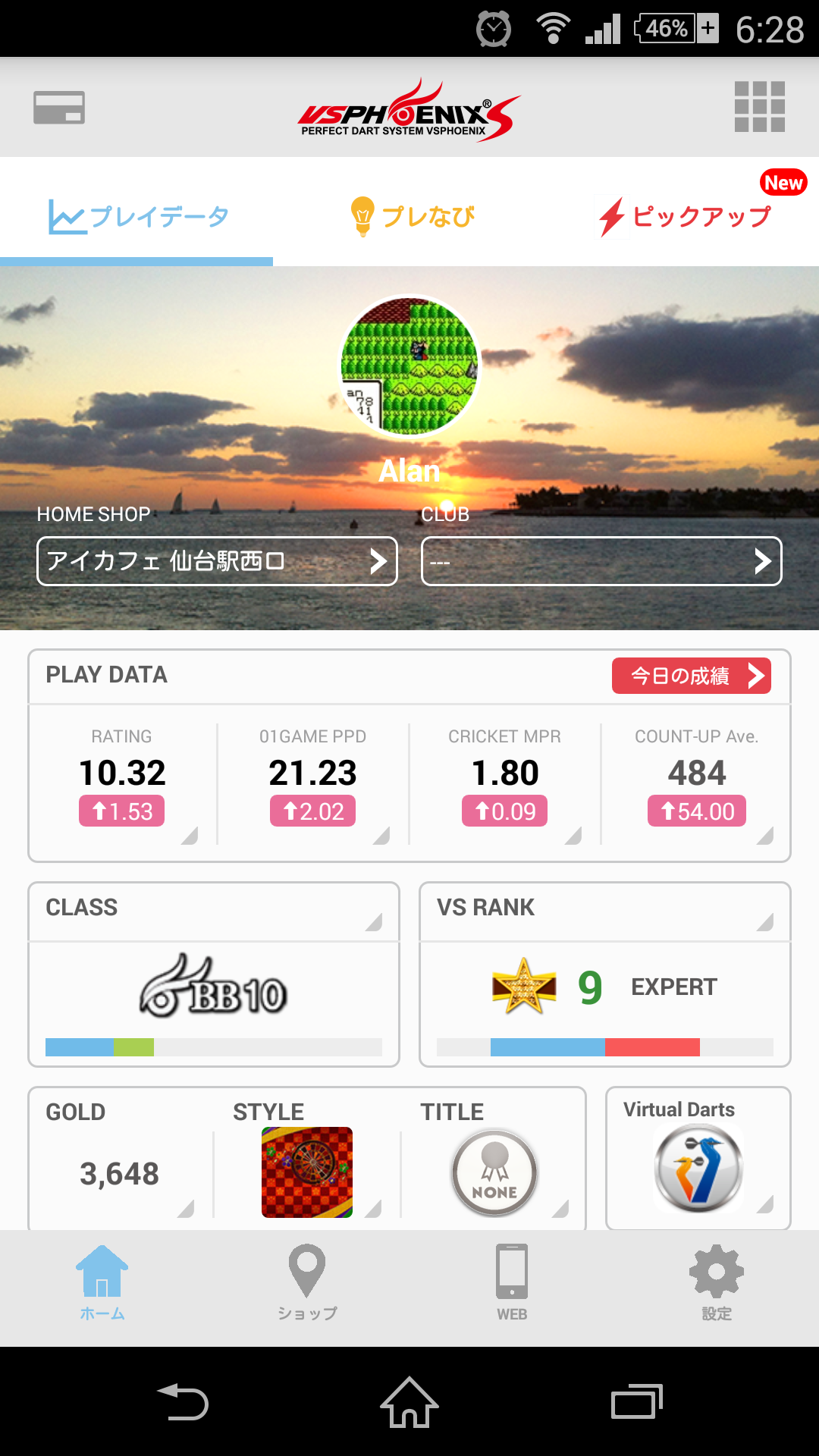Screen dimensions: 819x1456
Task: Open Alan's profile picture
Action: 409,366
